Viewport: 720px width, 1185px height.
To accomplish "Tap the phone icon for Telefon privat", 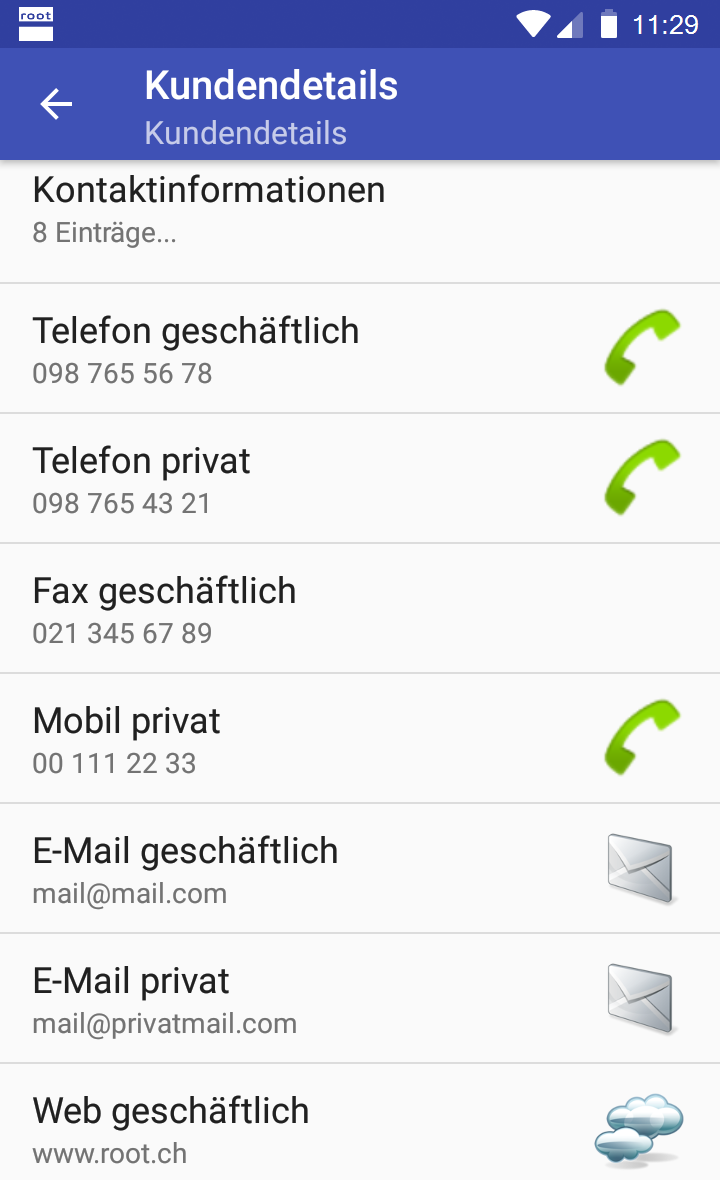I will [x=643, y=477].
